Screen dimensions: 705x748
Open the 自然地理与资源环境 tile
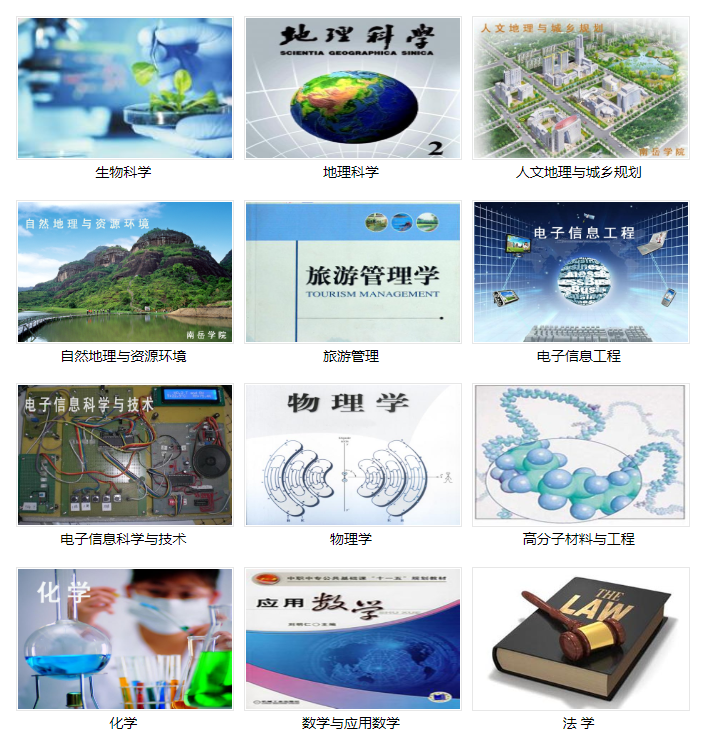click(124, 272)
